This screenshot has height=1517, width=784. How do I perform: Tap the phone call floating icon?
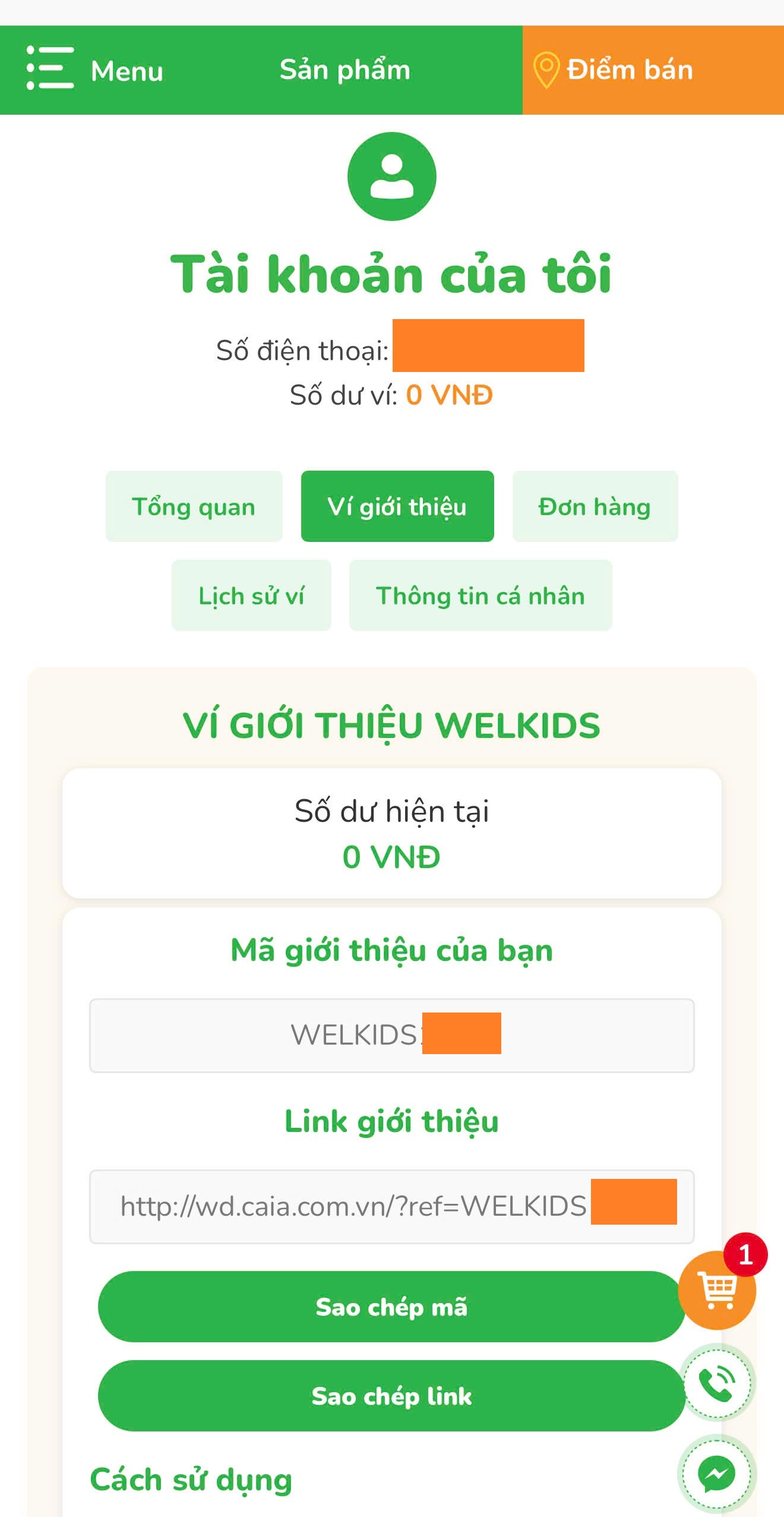[x=717, y=1384]
